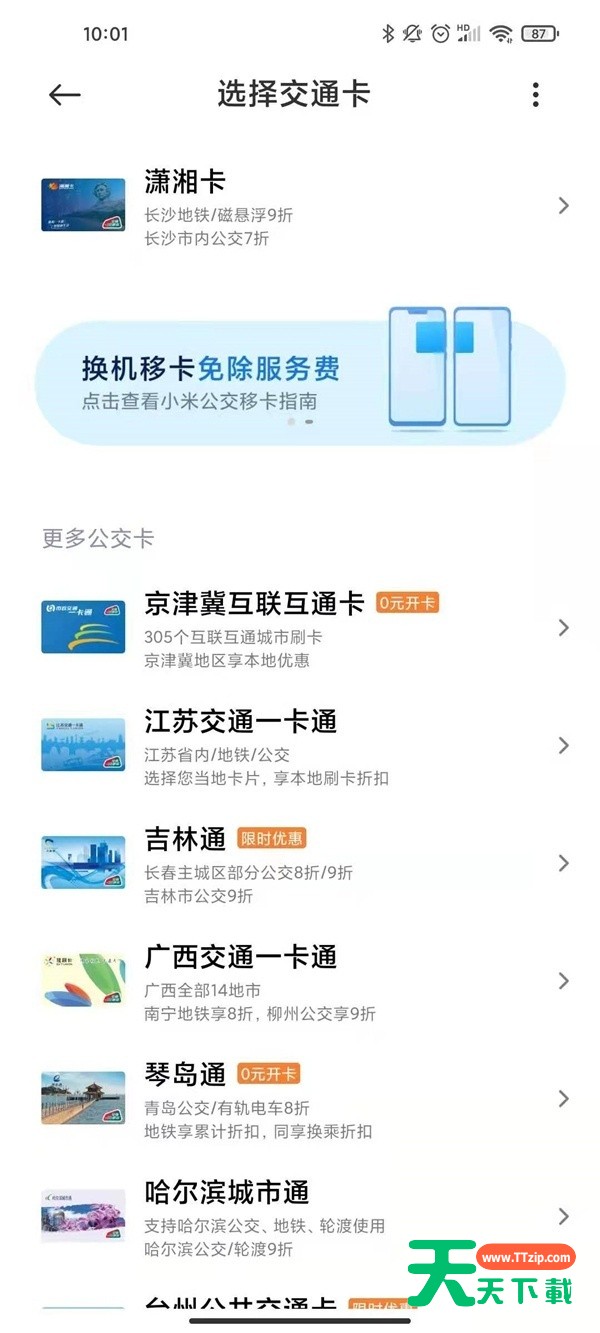Open the 吉林通 card option
Image resolution: width=600 pixels, height=1333 pixels.
pyautogui.click(x=300, y=863)
